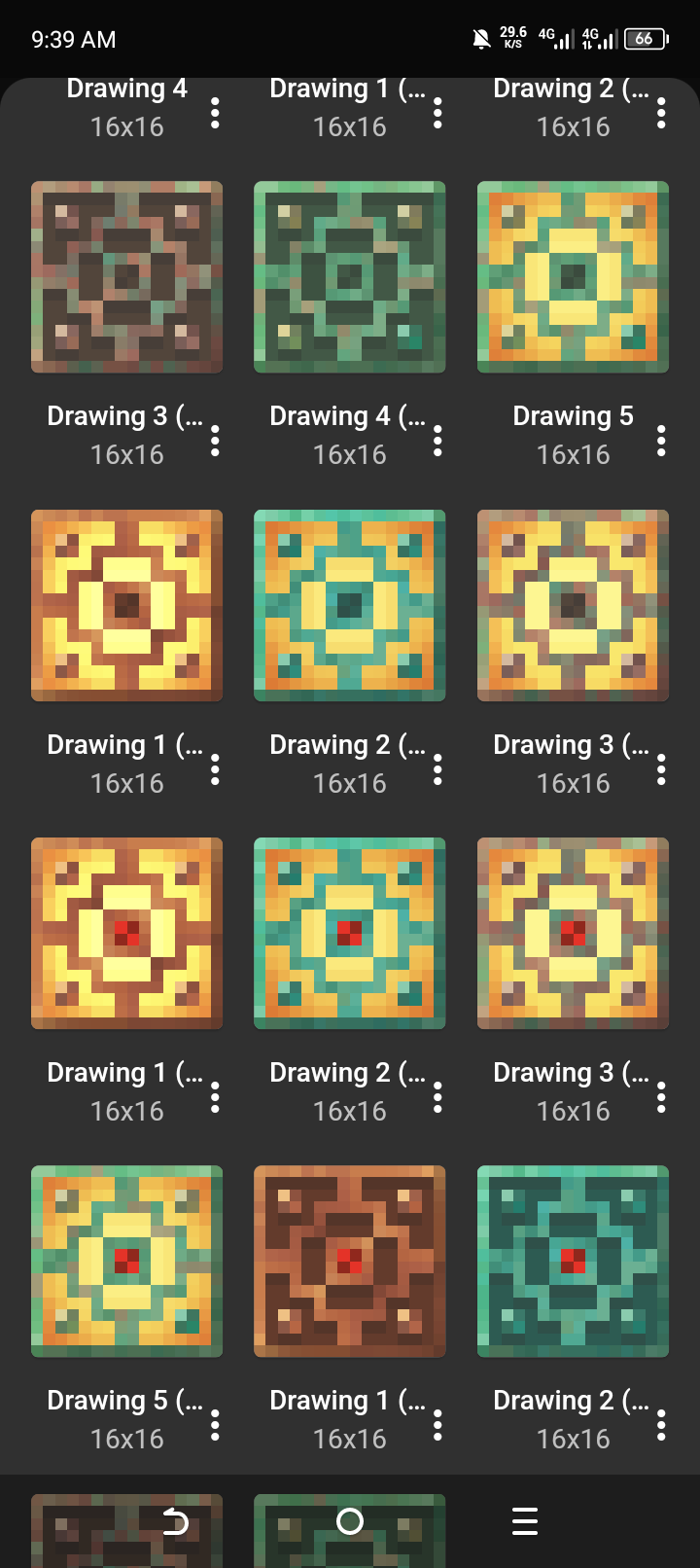Open the Drawing 5 (… tile with red center
This screenshot has height=1568, width=700.
pos(126,1261)
